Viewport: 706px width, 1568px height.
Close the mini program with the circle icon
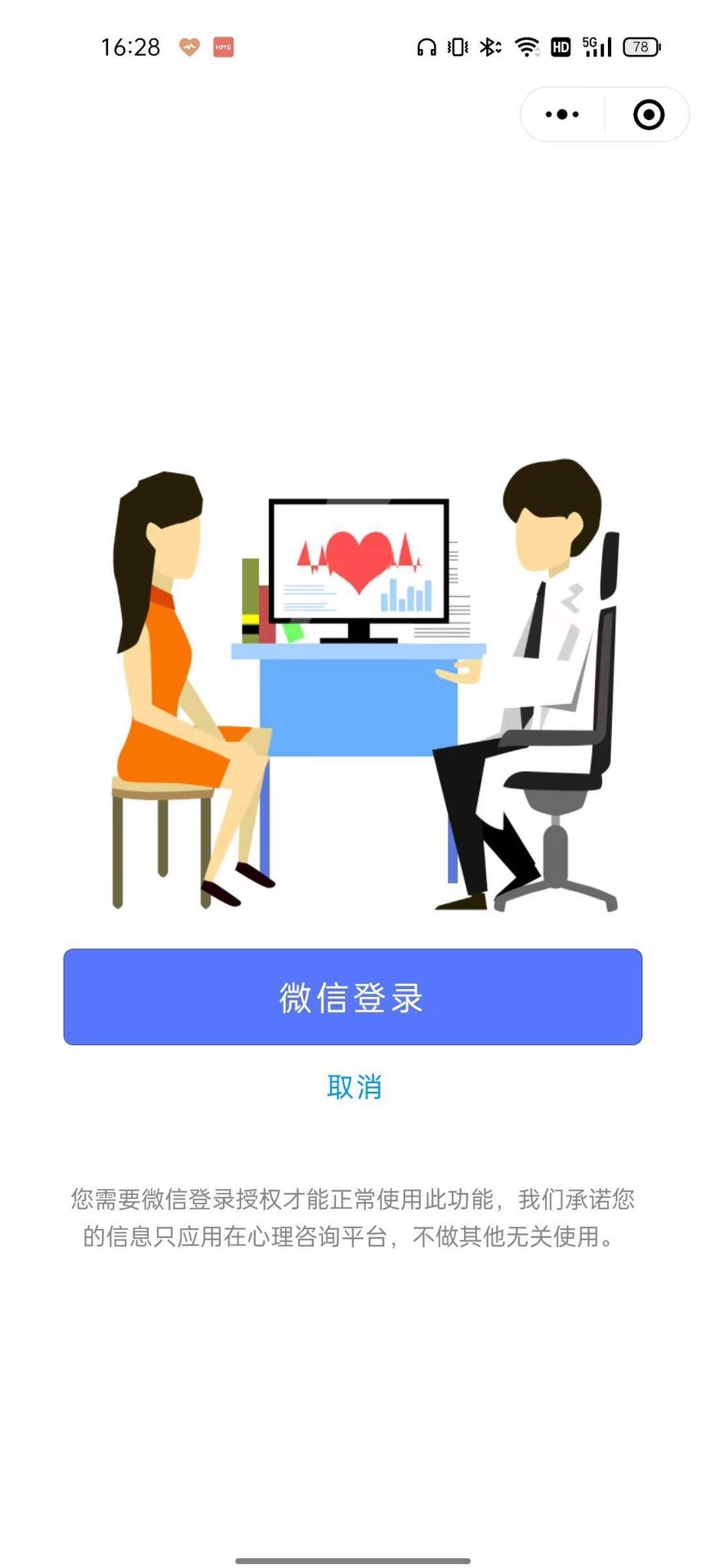coord(649,114)
